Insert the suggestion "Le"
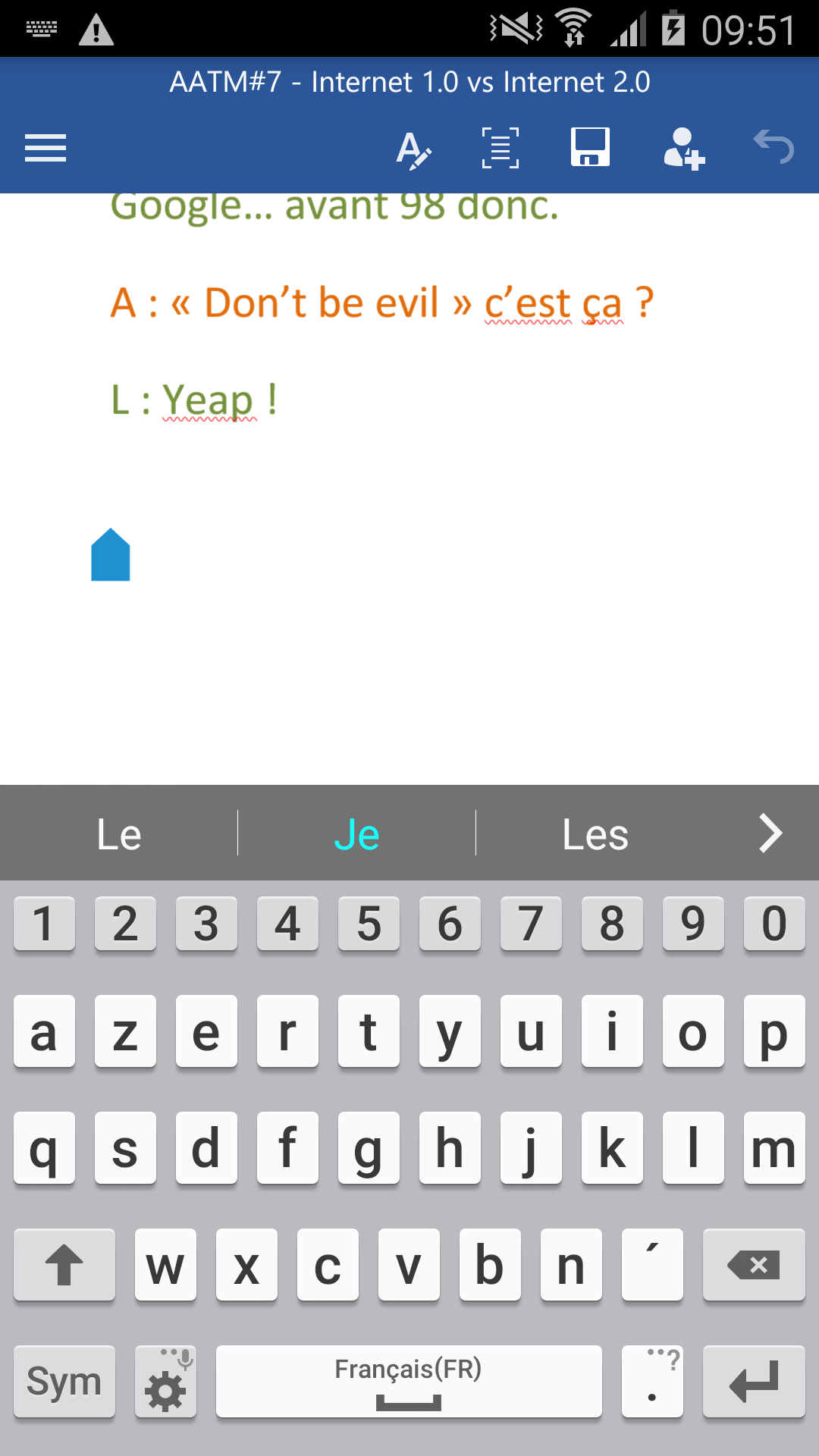This screenshot has width=819, height=1456. 119,834
